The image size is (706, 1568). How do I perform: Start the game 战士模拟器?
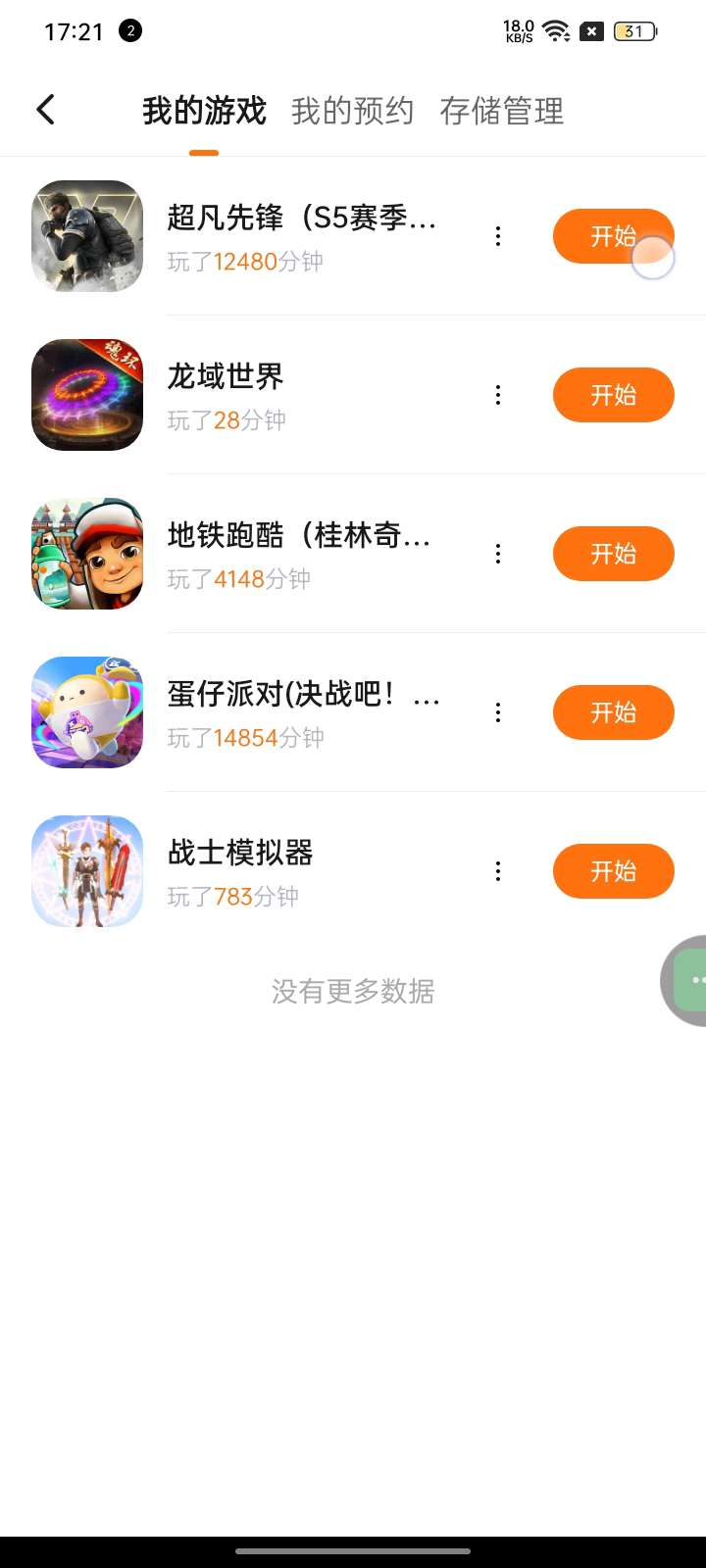coord(613,871)
